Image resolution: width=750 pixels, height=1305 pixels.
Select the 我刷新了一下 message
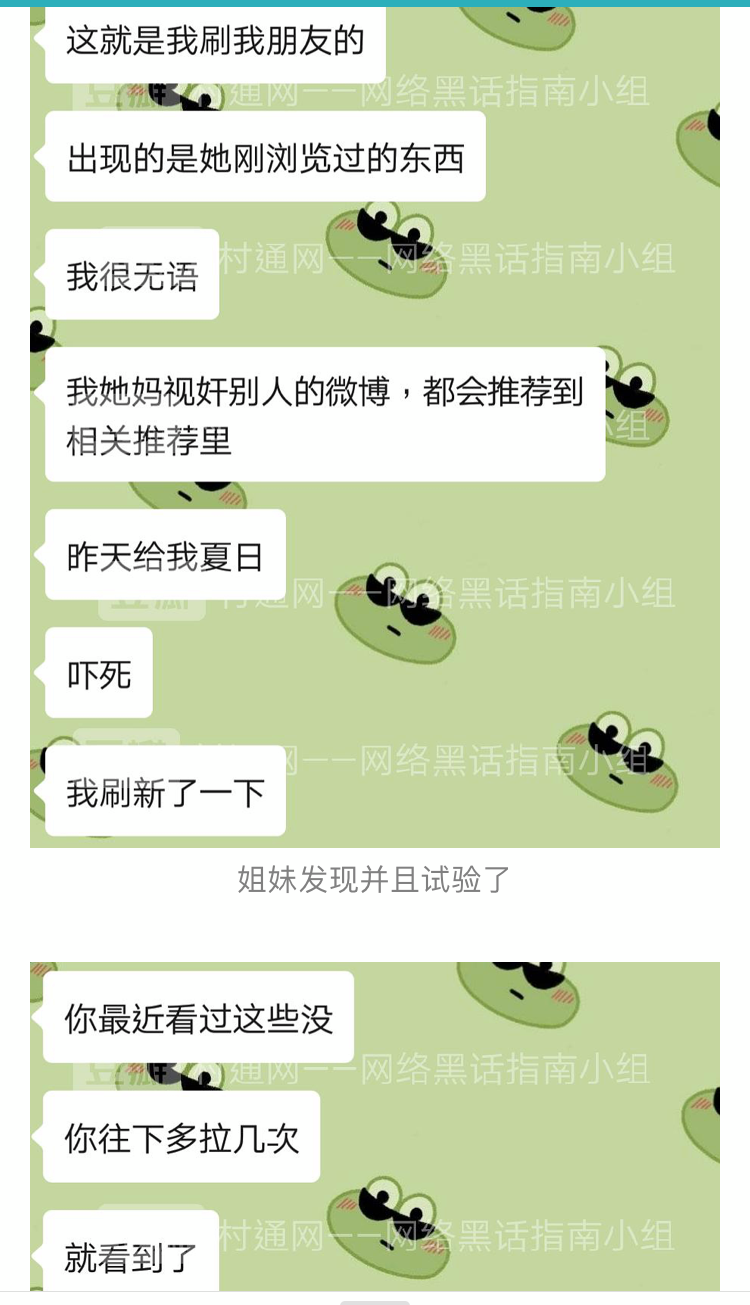click(x=163, y=791)
